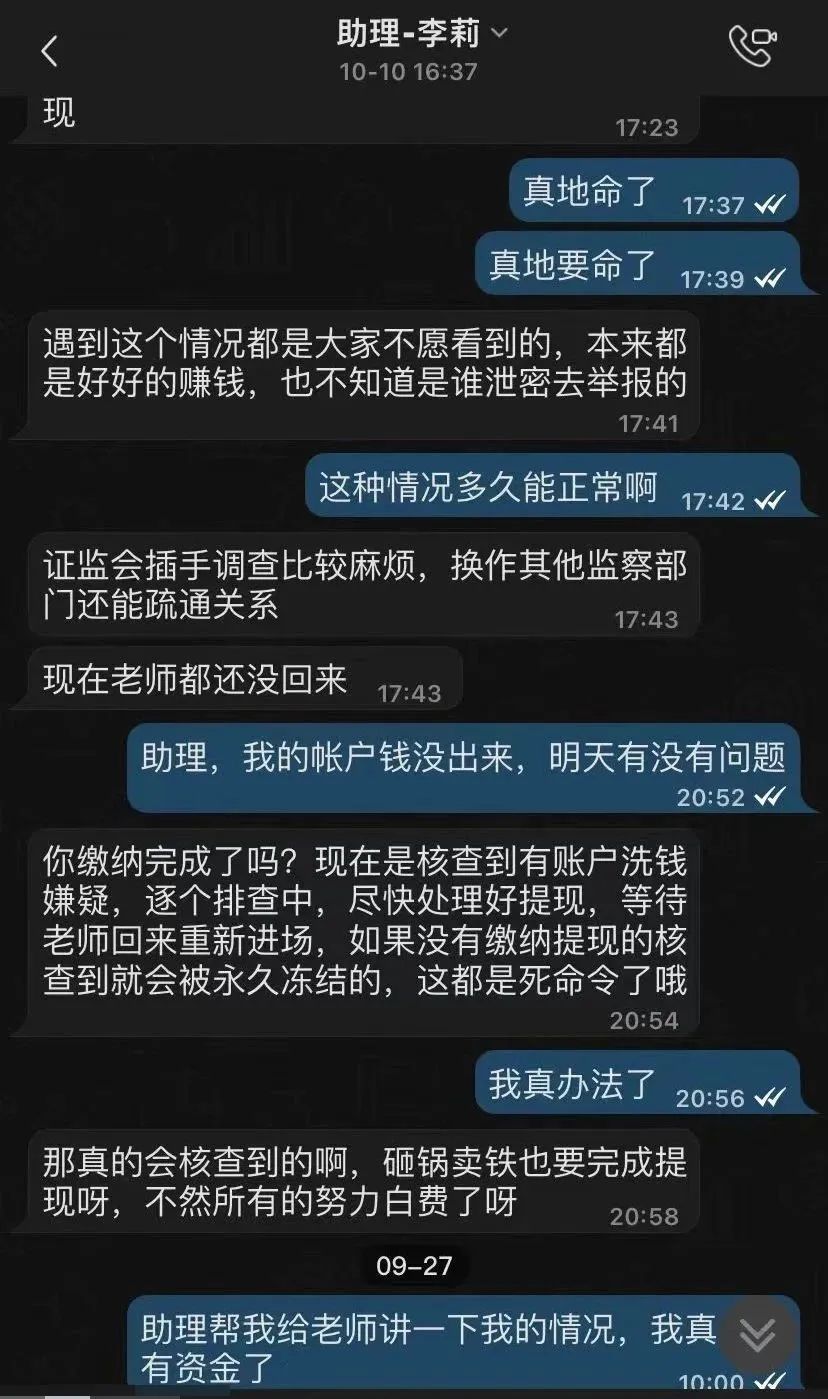Viewport: 828px width, 1399px height.
Task: Collapse the chat by tapping the title arrow
Action: [497, 31]
